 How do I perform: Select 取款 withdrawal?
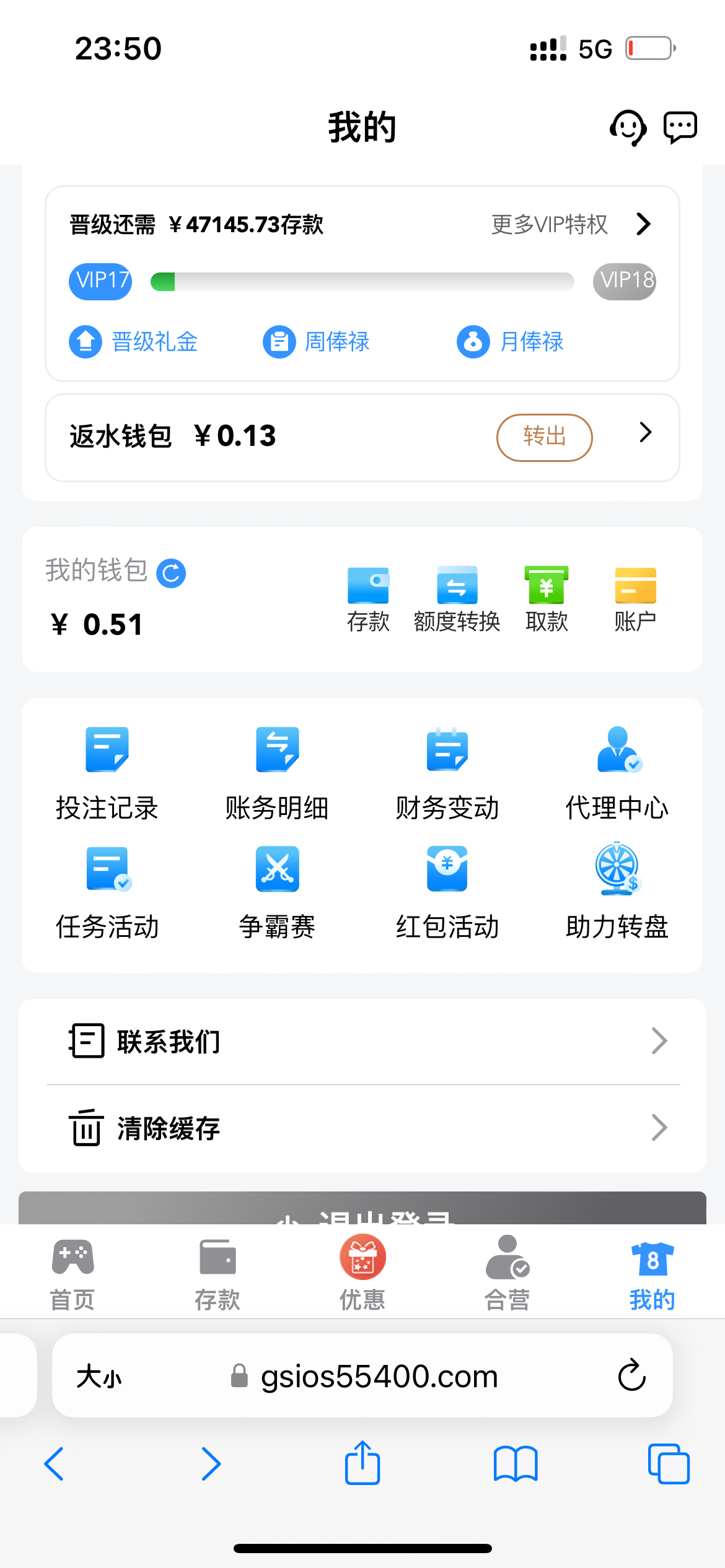(x=547, y=599)
